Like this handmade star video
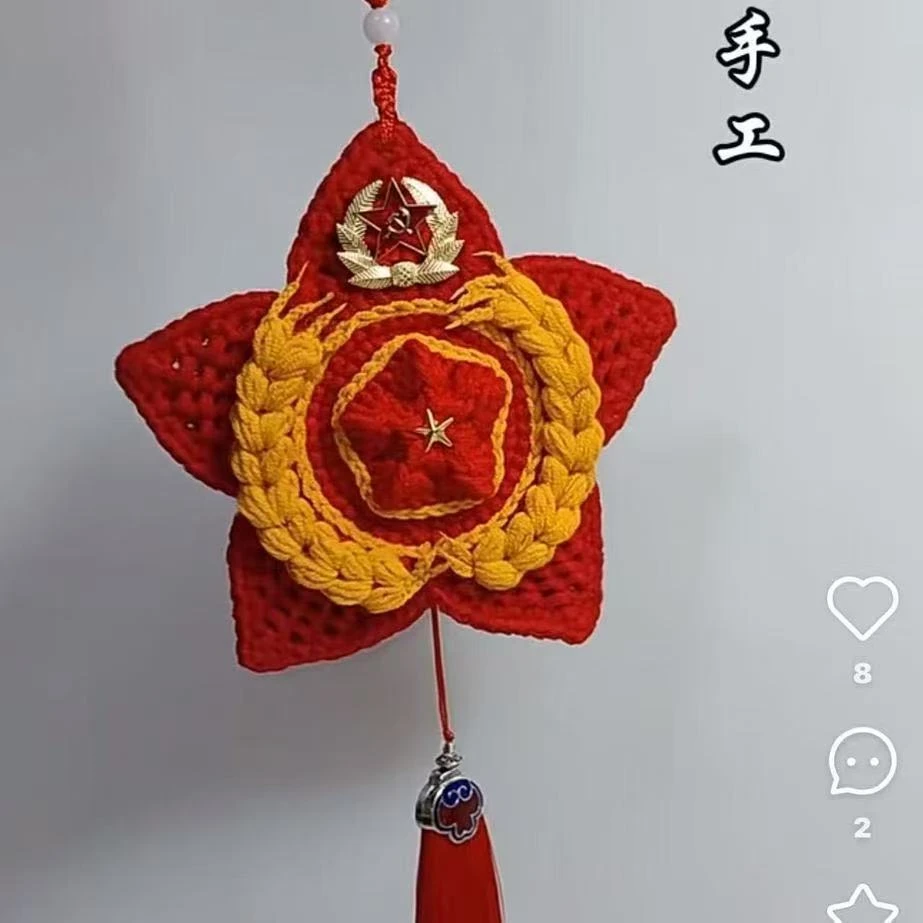The image size is (923, 923). click(862, 606)
